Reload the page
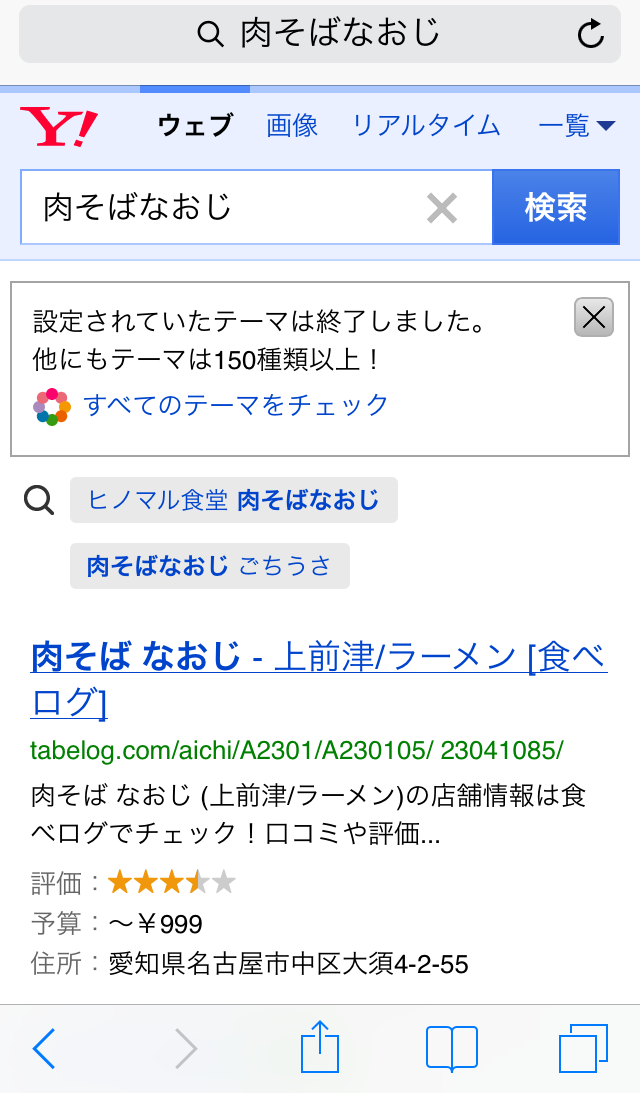 591,34
